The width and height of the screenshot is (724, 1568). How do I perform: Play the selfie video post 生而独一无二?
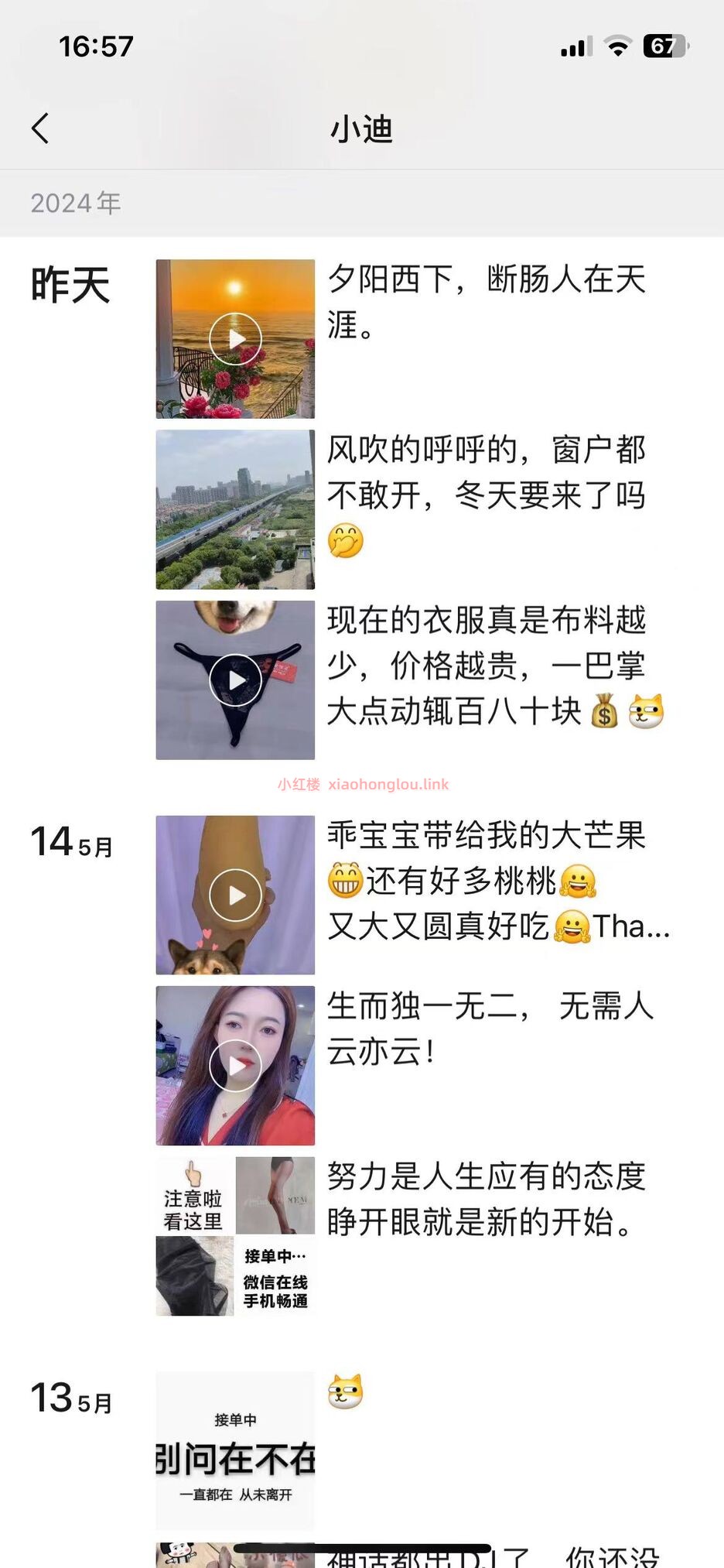(x=235, y=1065)
